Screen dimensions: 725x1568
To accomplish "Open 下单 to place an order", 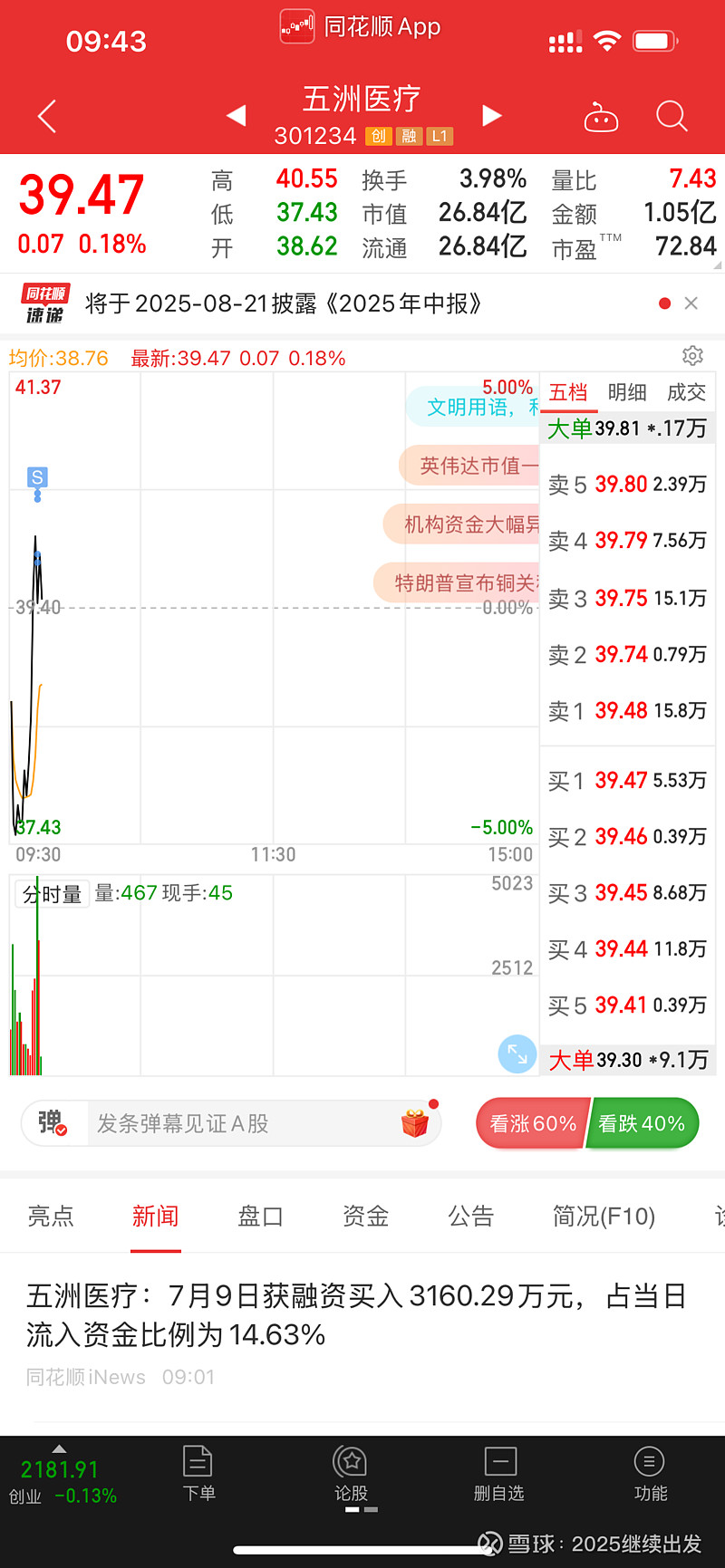I will pos(198,1474).
